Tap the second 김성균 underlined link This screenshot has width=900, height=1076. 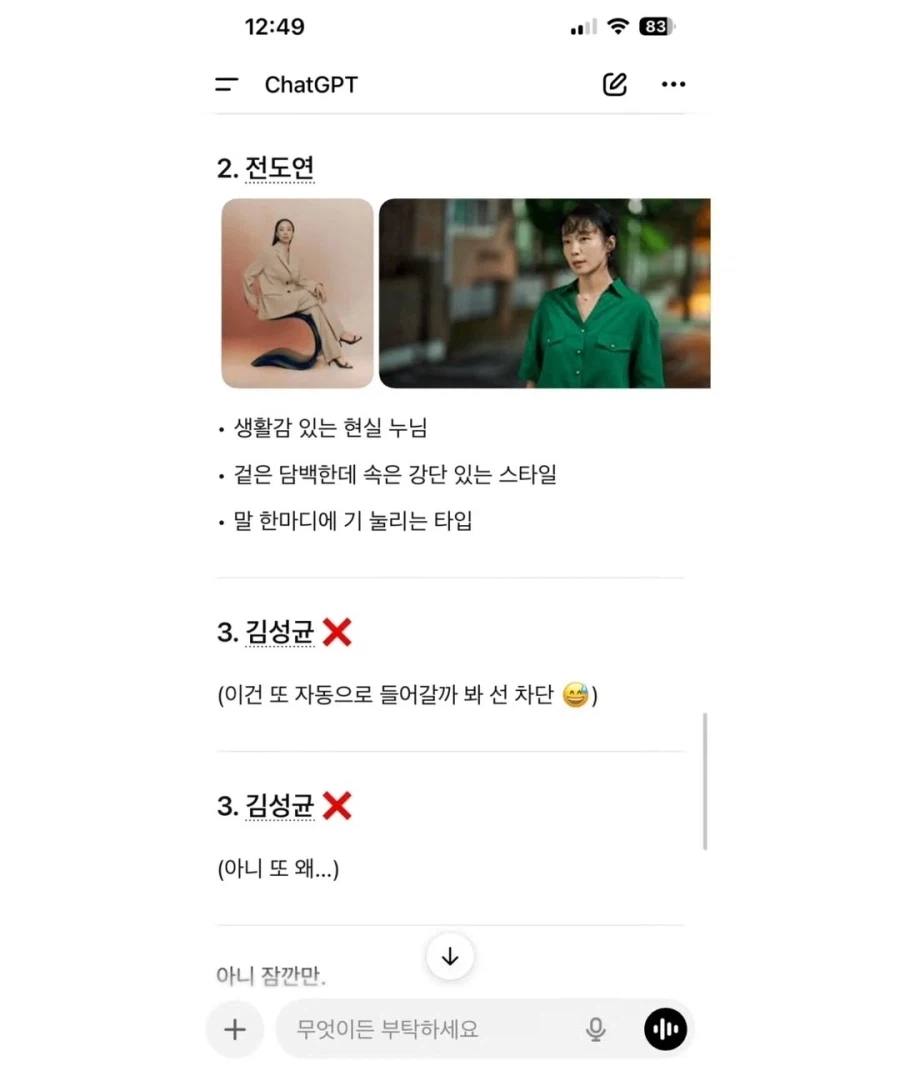point(279,806)
